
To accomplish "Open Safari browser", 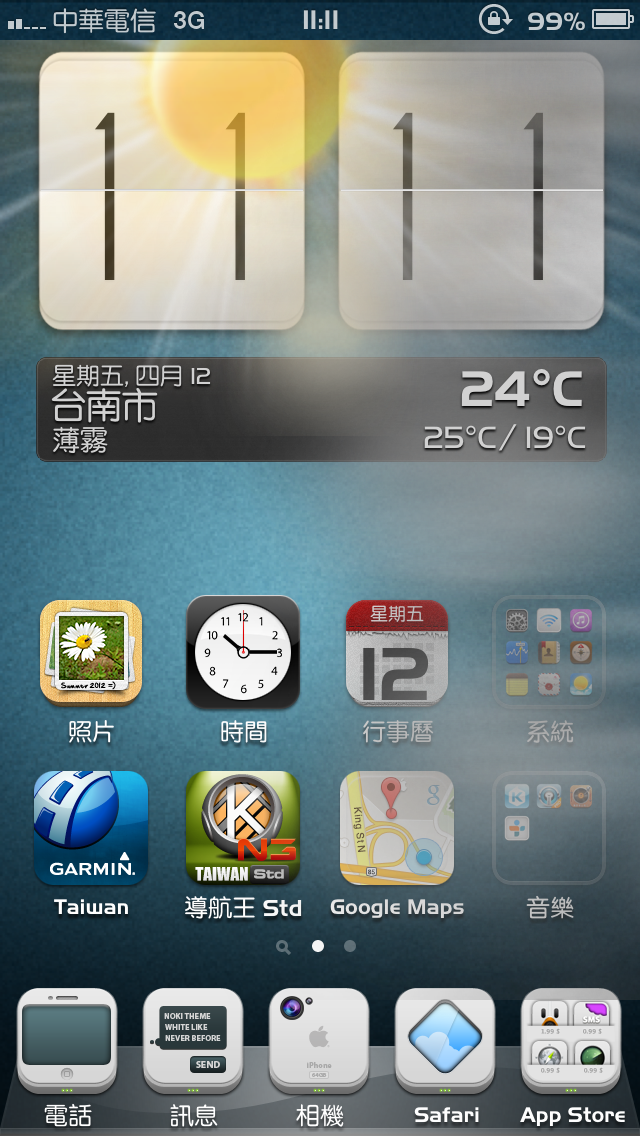I will click(446, 1042).
